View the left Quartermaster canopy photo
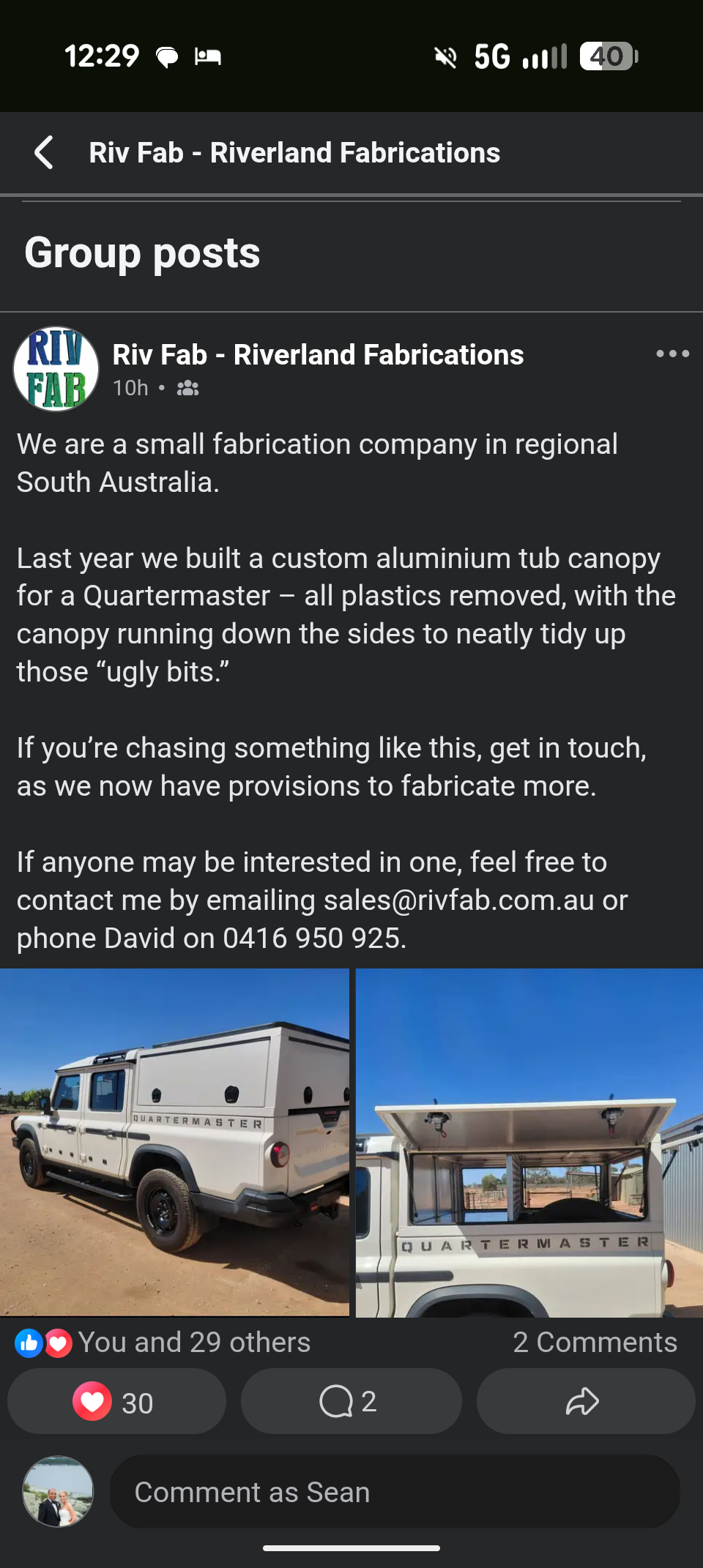Image resolution: width=703 pixels, height=1568 pixels. (174, 1142)
